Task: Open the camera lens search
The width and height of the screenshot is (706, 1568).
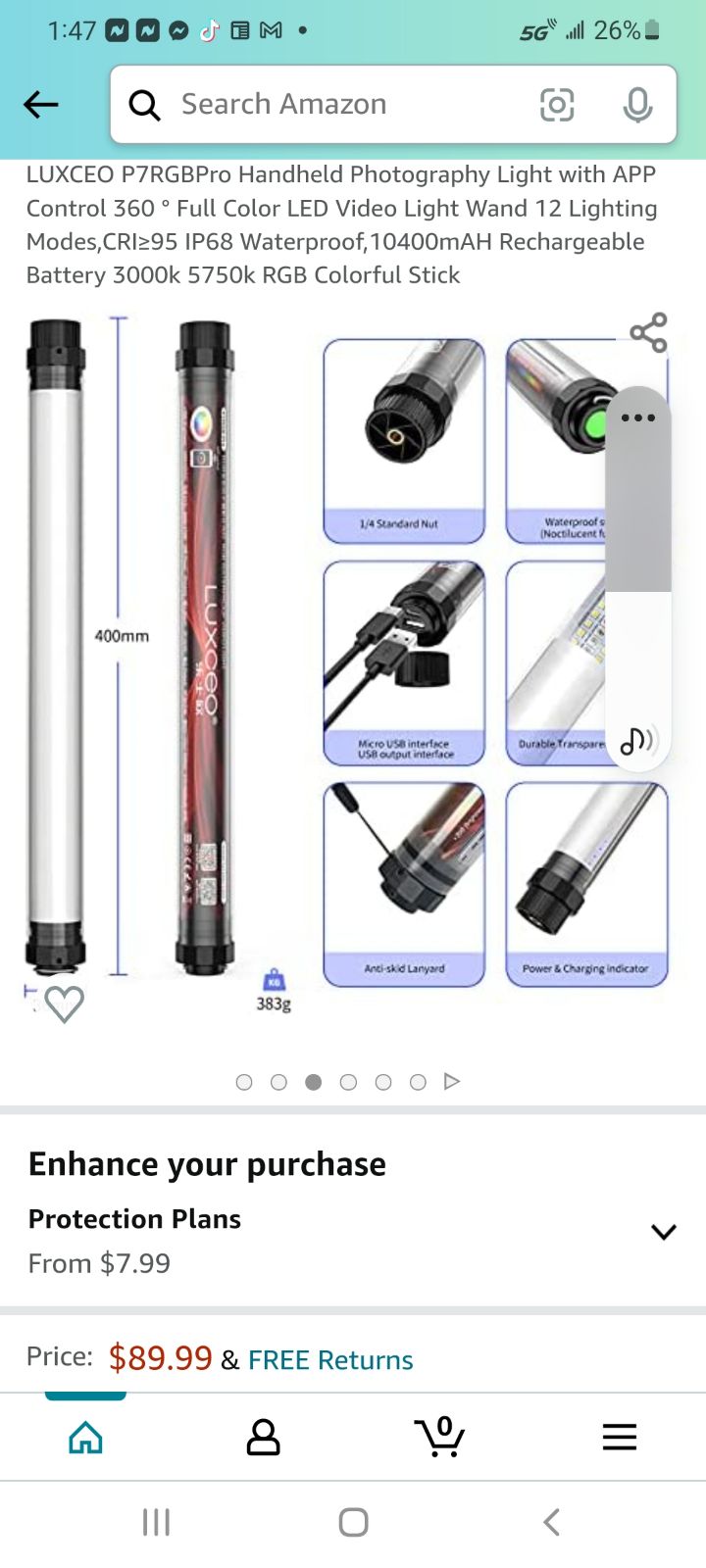Action: [557, 104]
